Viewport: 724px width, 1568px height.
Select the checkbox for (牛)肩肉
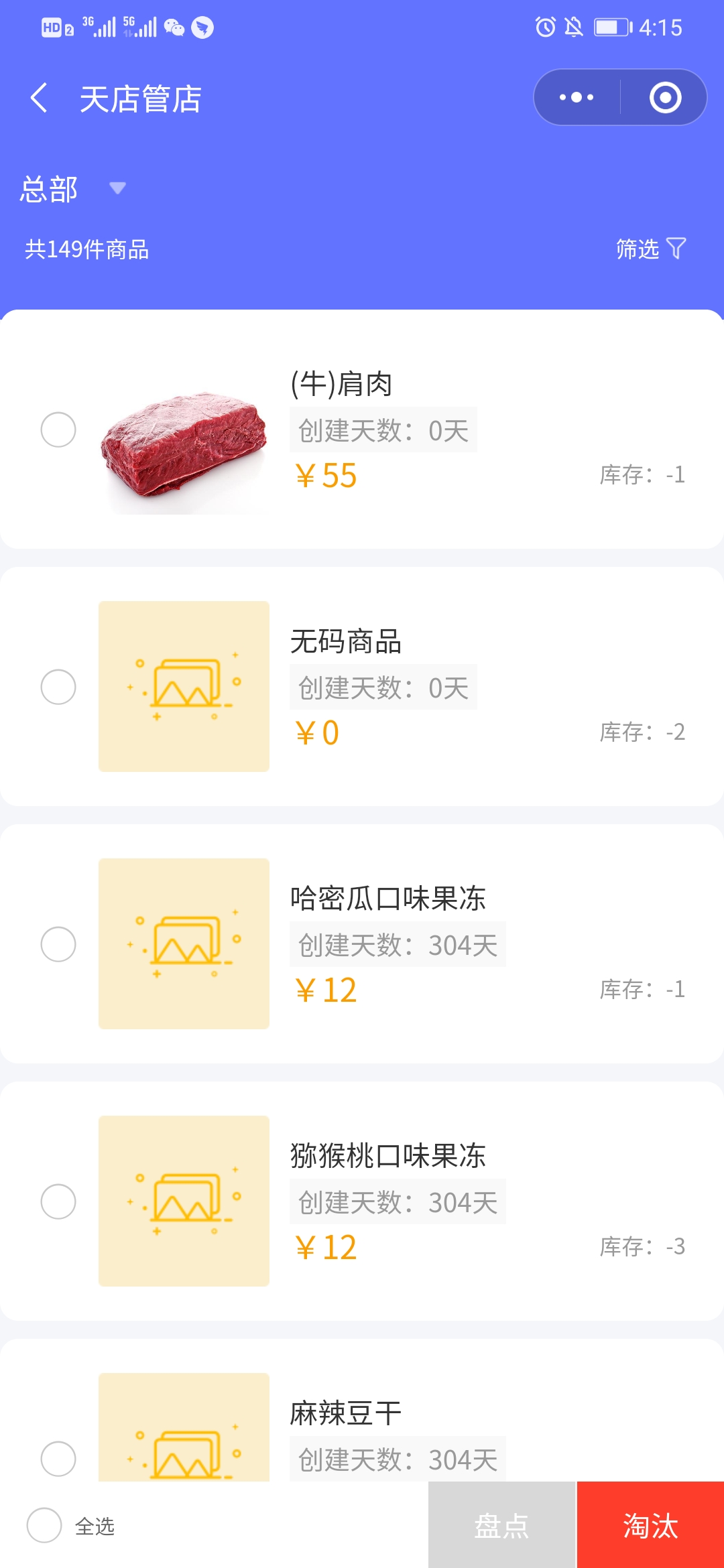58,430
